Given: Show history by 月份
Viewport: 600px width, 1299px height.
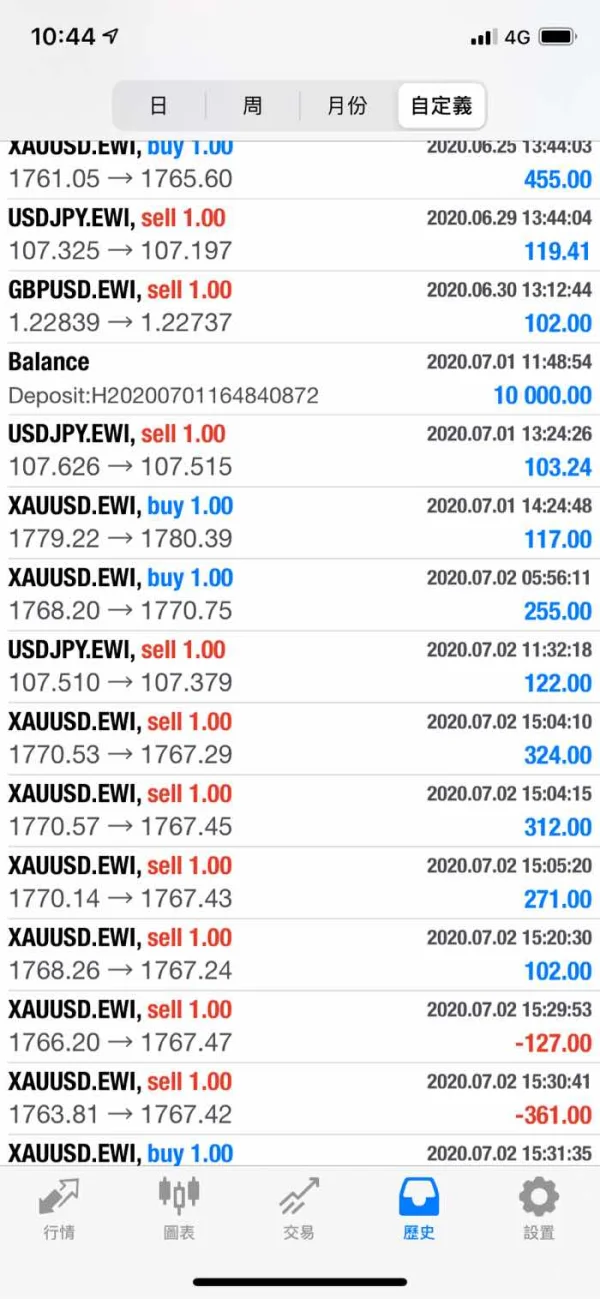Looking at the screenshot, I should [347, 105].
